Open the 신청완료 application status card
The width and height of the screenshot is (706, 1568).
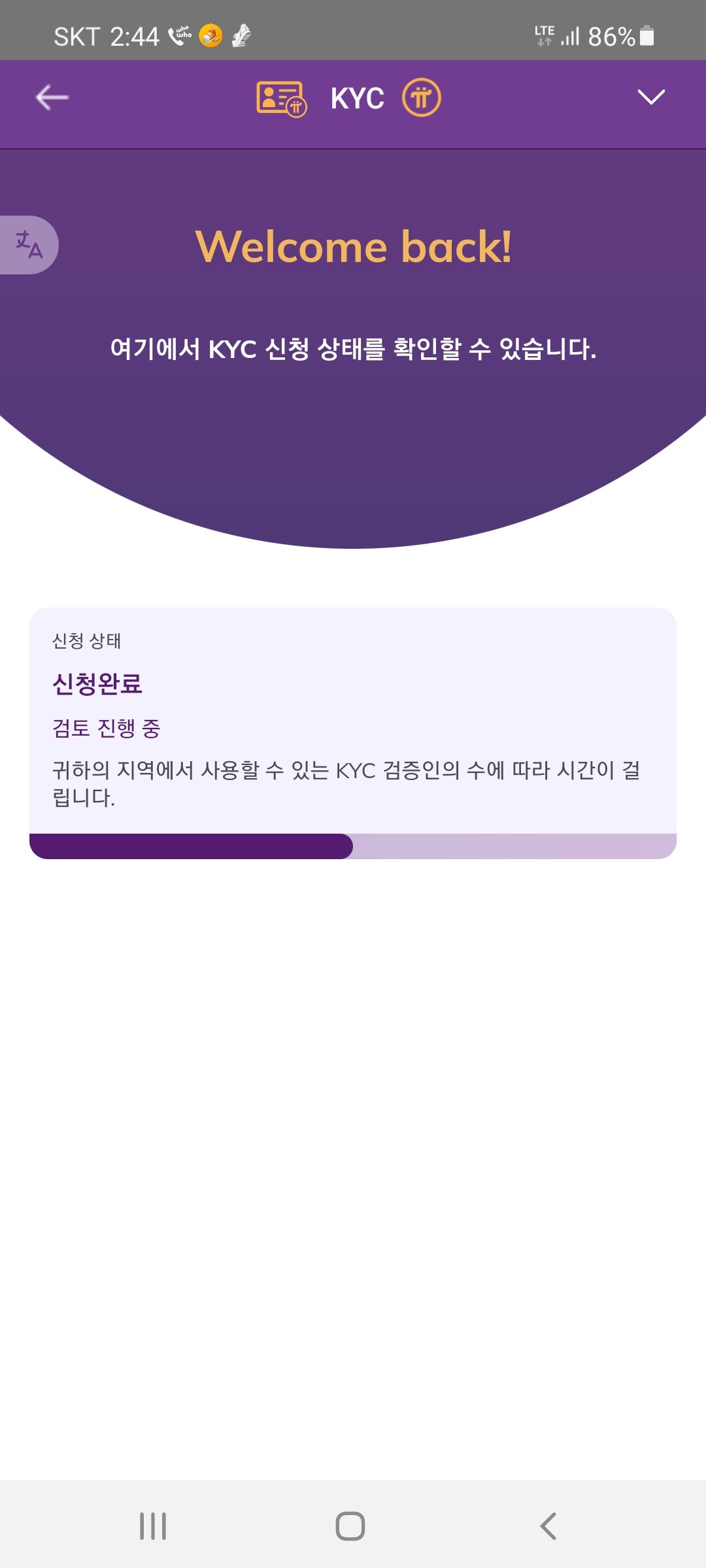tap(353, 733)
